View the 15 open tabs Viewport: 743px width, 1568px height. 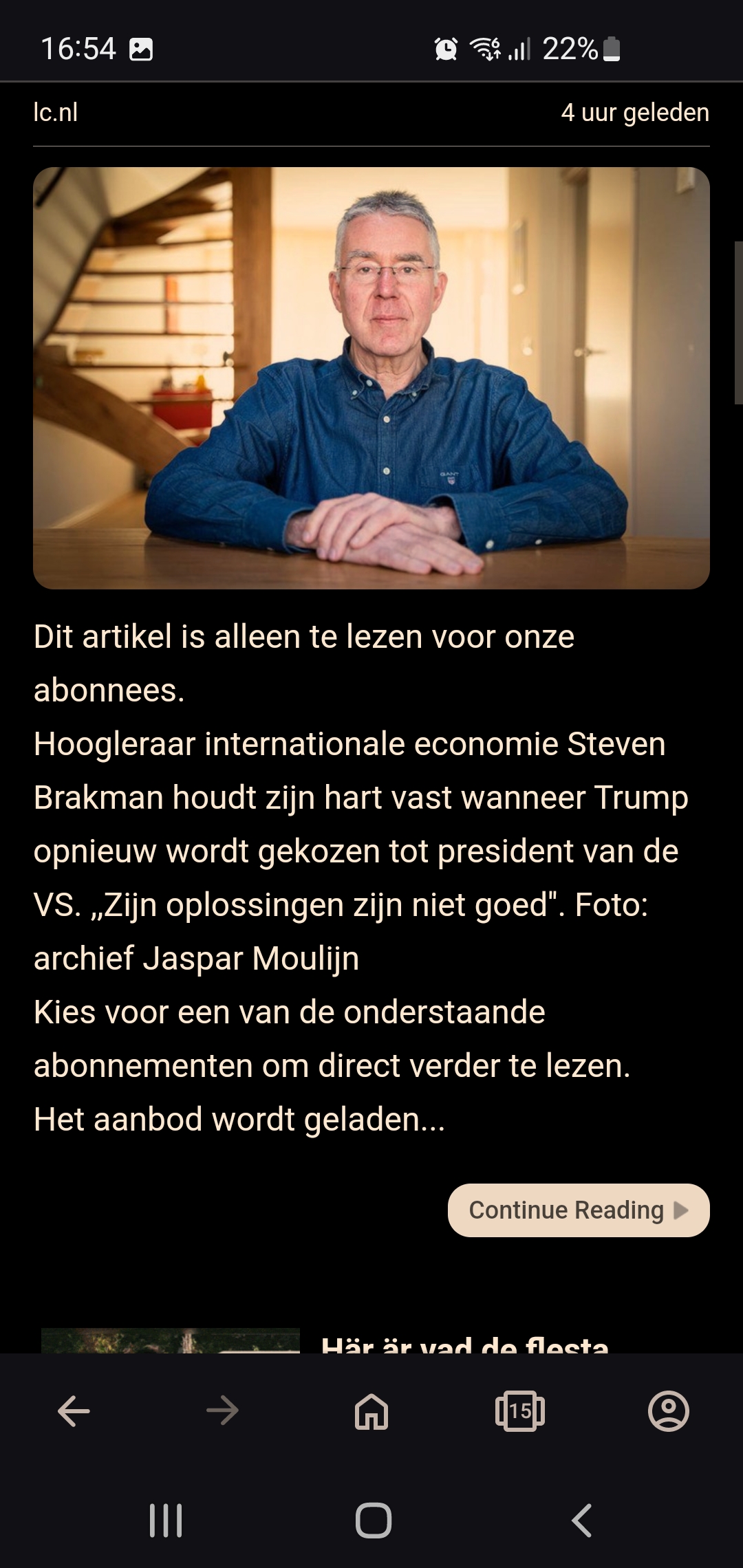click(520, 1412)
